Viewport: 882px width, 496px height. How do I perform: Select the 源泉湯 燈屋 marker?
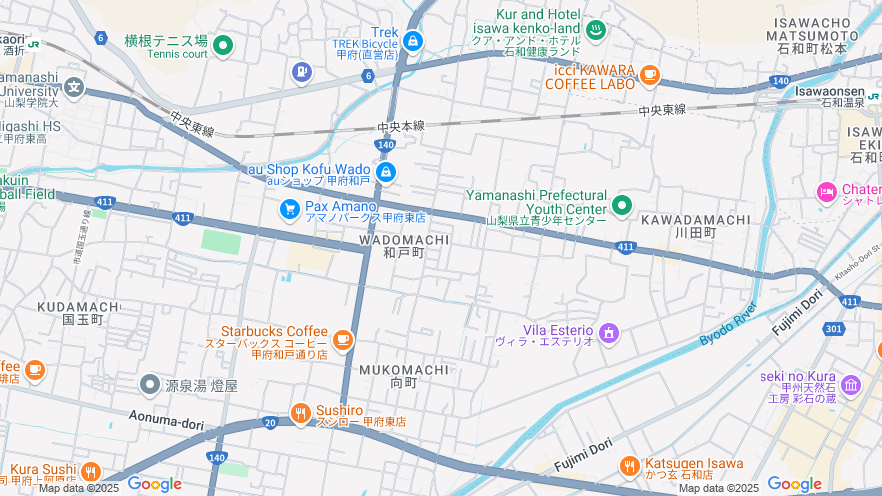tap(150, 384)
